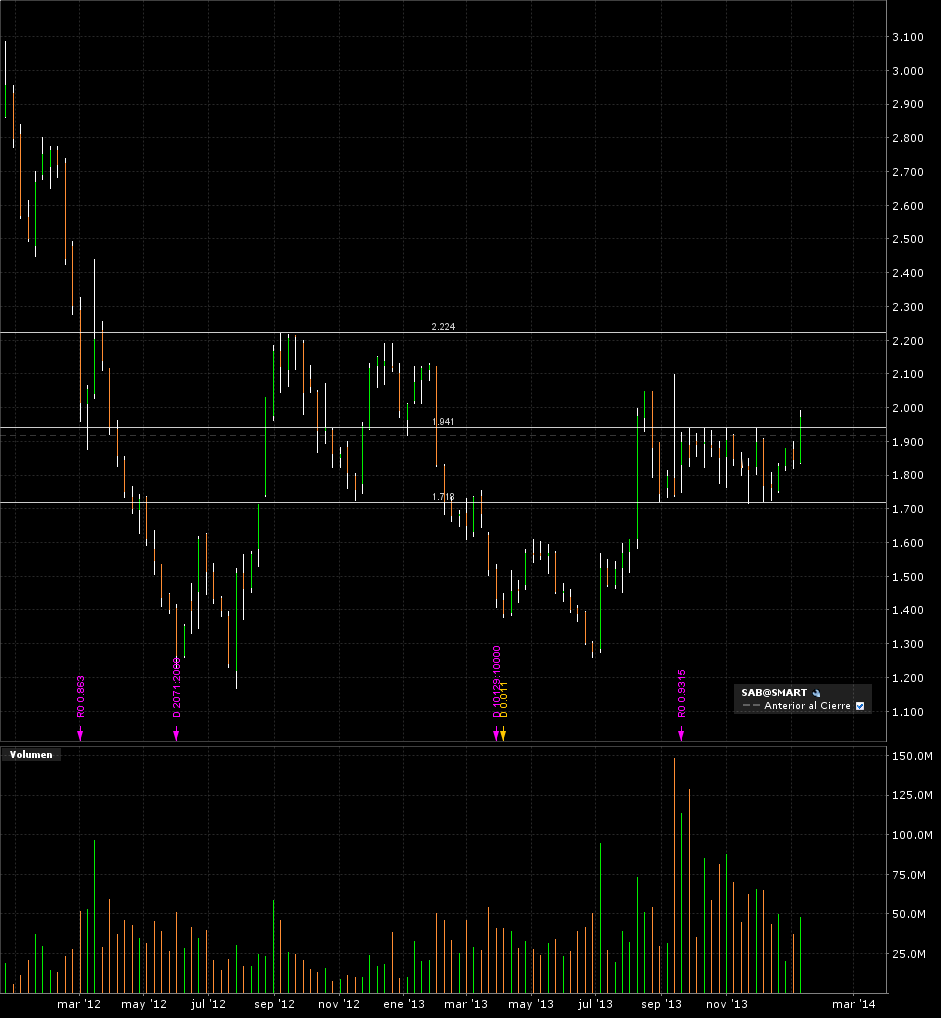Uncheck the Anterior al Cierre checkbox
This screenshot has height=1018, width=941.
[860, 706]
